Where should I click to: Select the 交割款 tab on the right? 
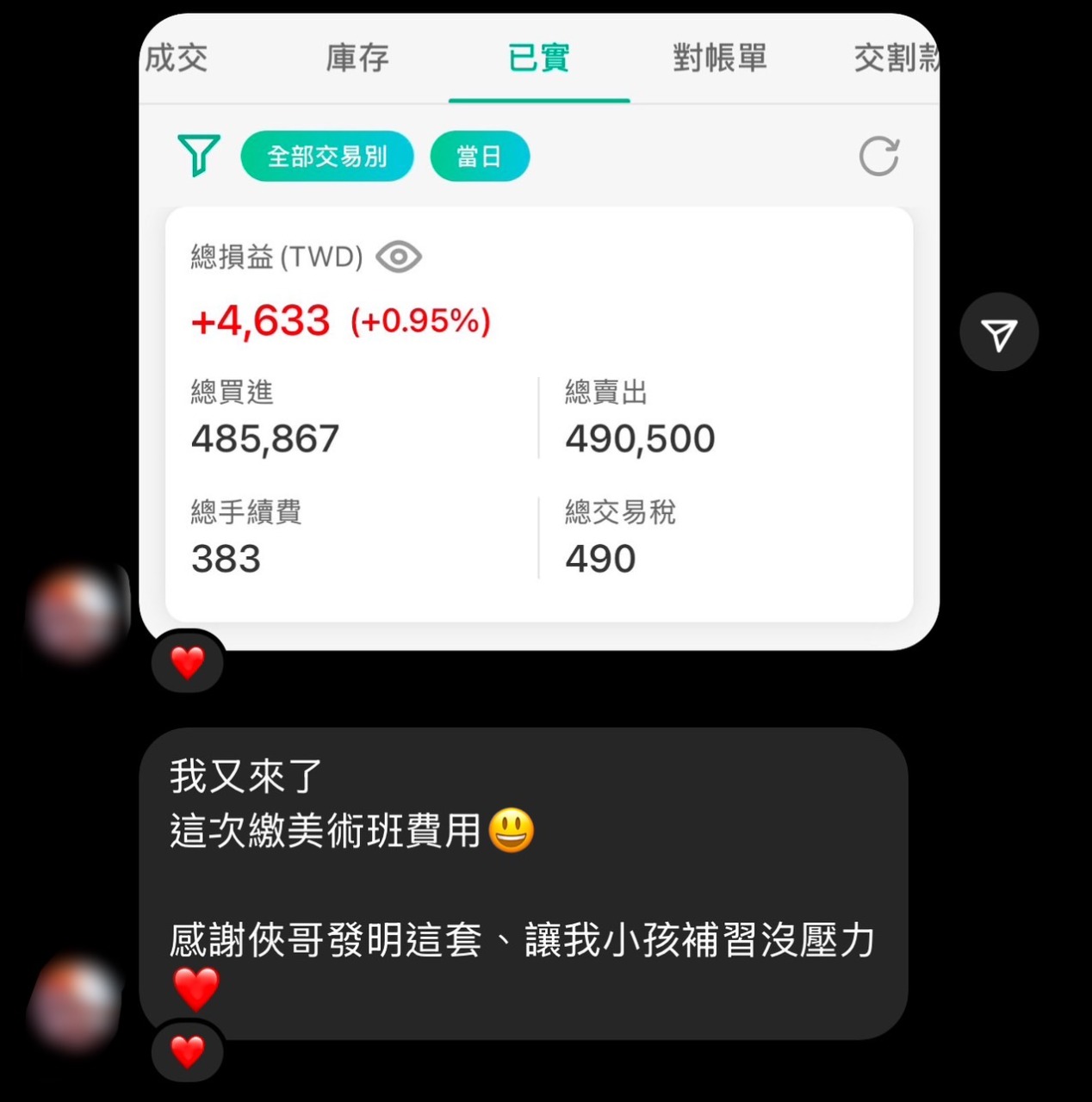[x=896, y=59]
